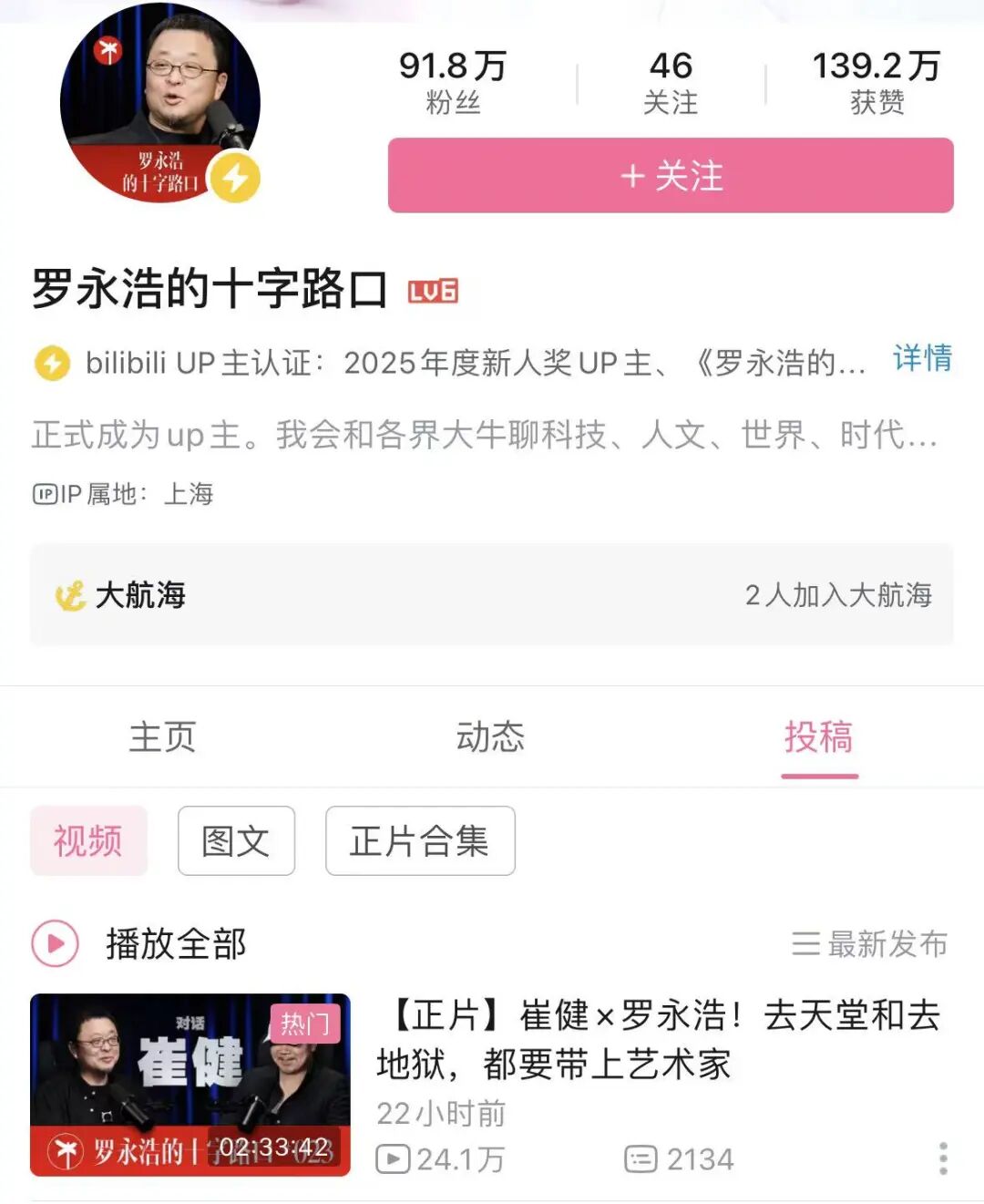Open the 大航海 membership row
Screen dimensions: 984x1204
(x=492, y=595)
